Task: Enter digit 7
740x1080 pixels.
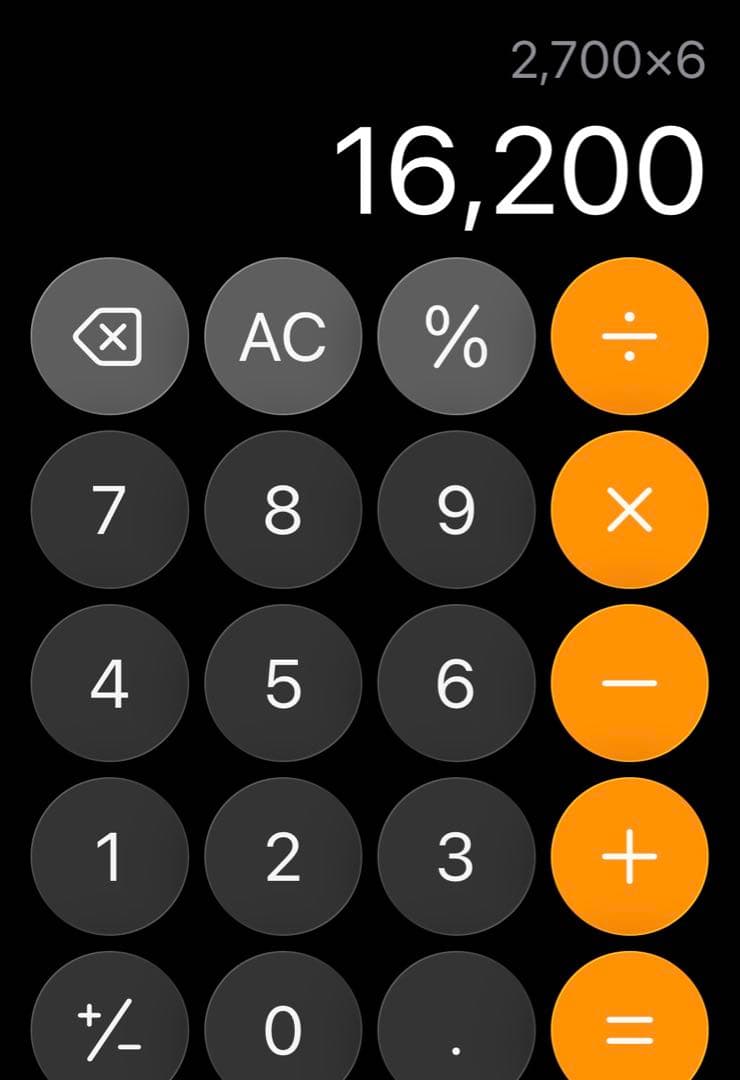Action: [109, 511]
